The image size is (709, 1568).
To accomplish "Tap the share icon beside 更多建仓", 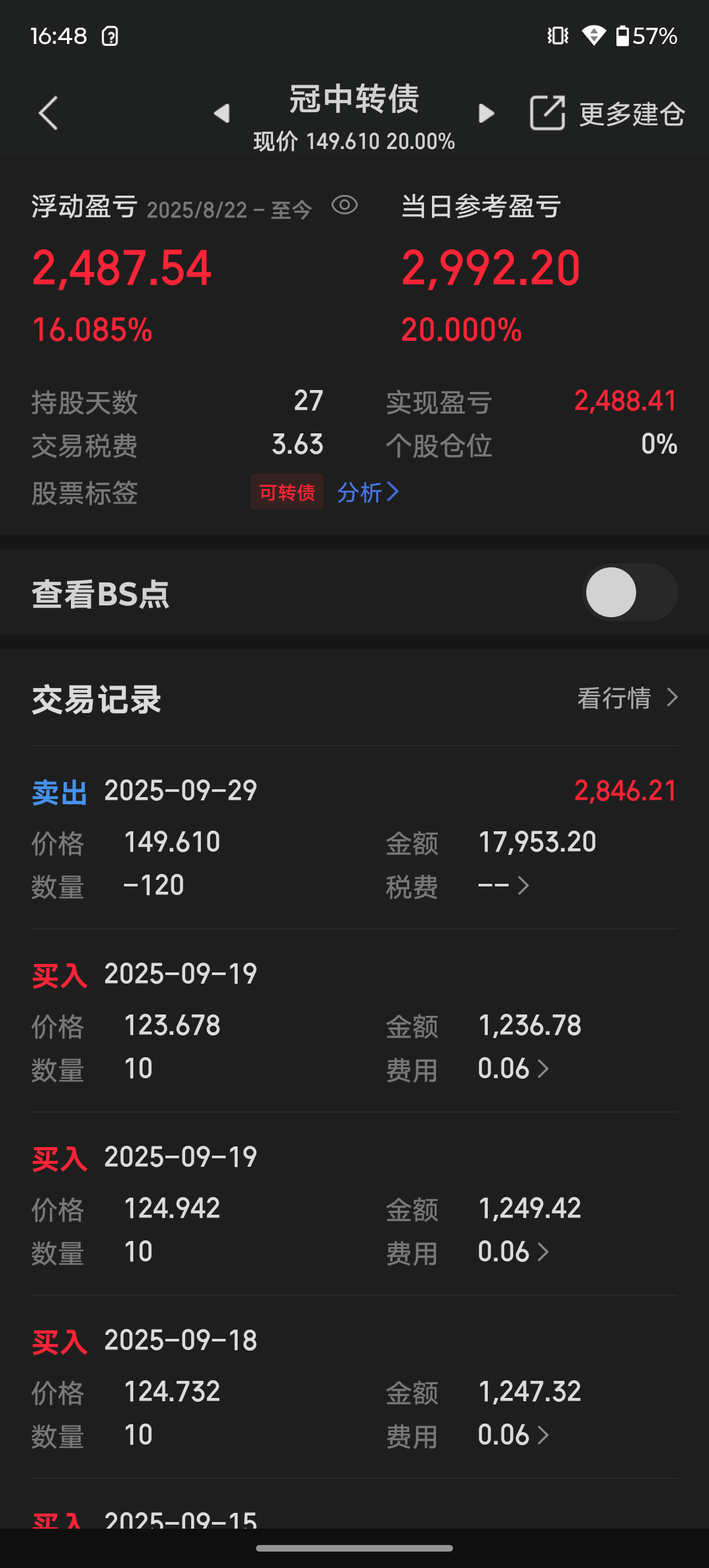I will click(547, 114).
